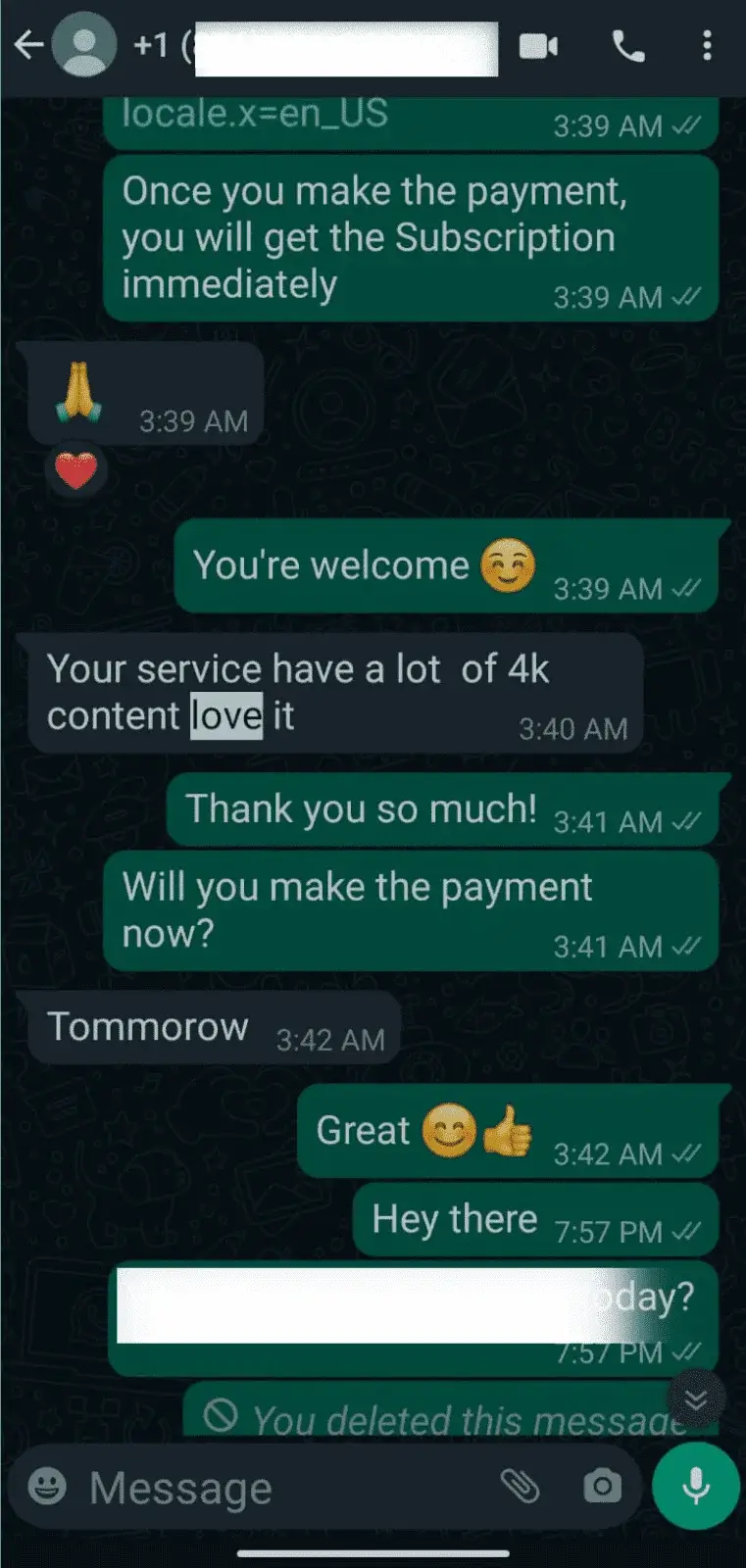This screenshot has width=746, height=1568.
Task: Start a video call
Action: 537,46
